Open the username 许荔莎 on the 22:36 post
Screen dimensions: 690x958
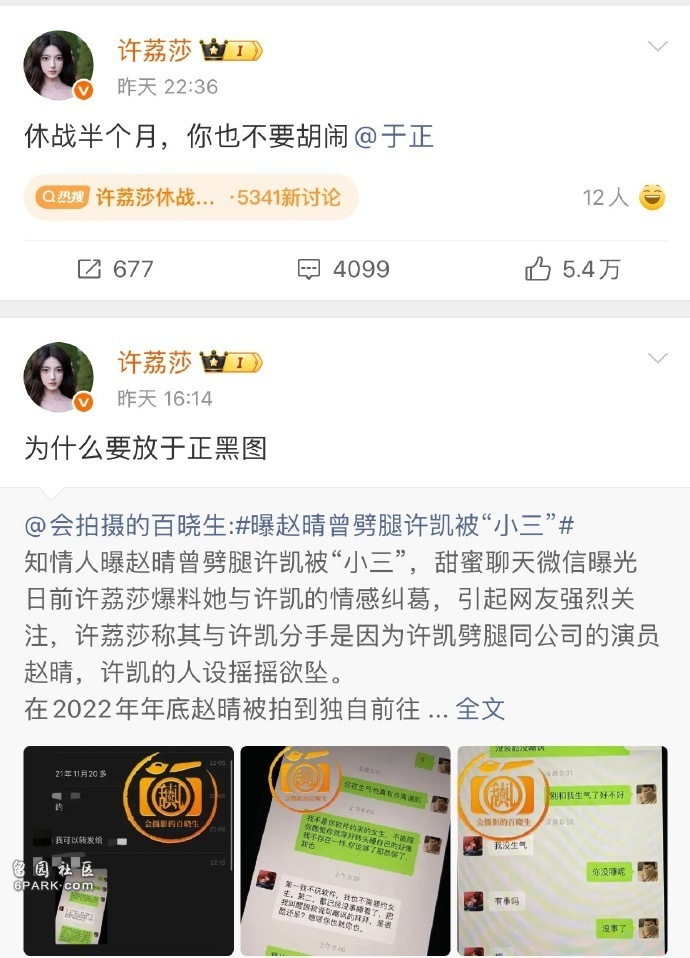click(154, 50)
